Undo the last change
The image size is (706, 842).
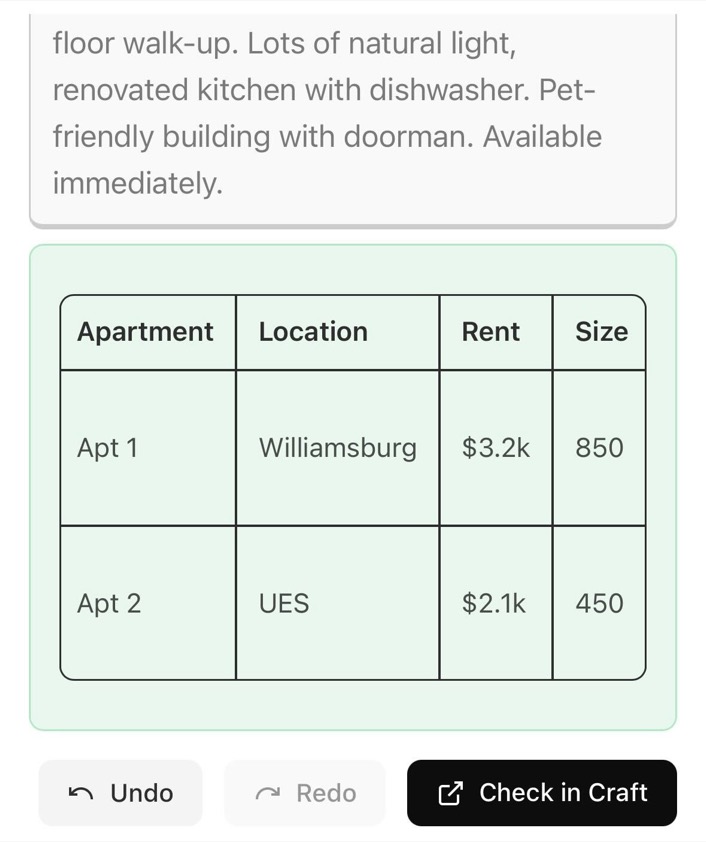(x=121, y=793)
